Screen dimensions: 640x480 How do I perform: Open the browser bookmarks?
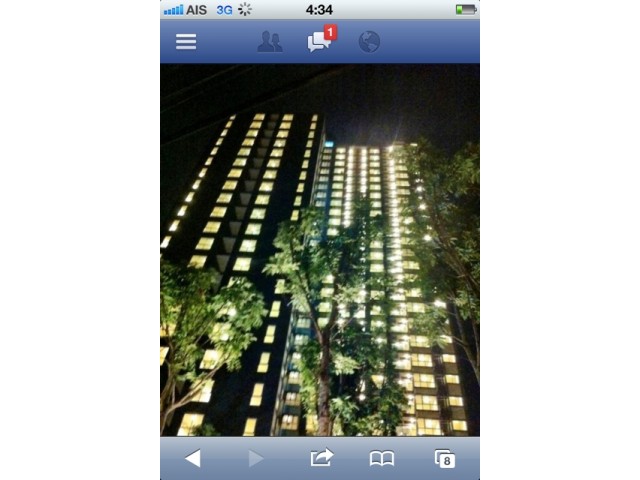382,458
